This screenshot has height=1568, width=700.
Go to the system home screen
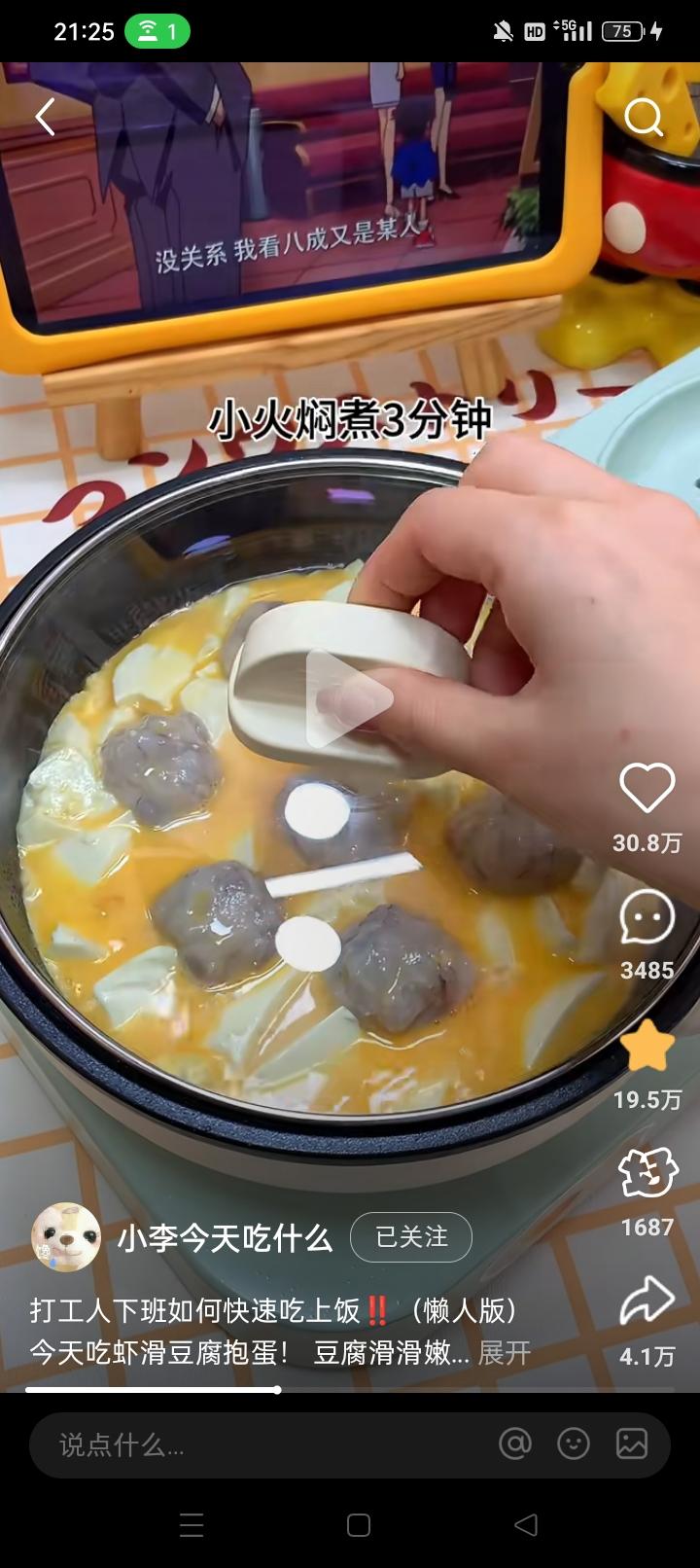[359, 1525]
